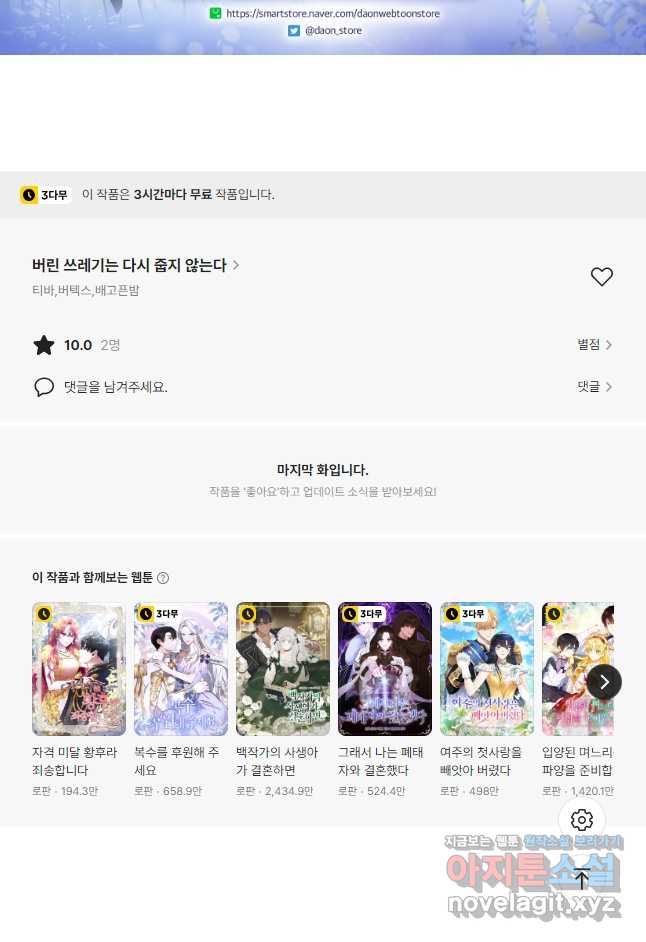Image resolution: width=646 pixels, height=942 pixels.
Task: Show info about 이 작품과 함께보는 웹툰
Action: [x=163, y=578]
